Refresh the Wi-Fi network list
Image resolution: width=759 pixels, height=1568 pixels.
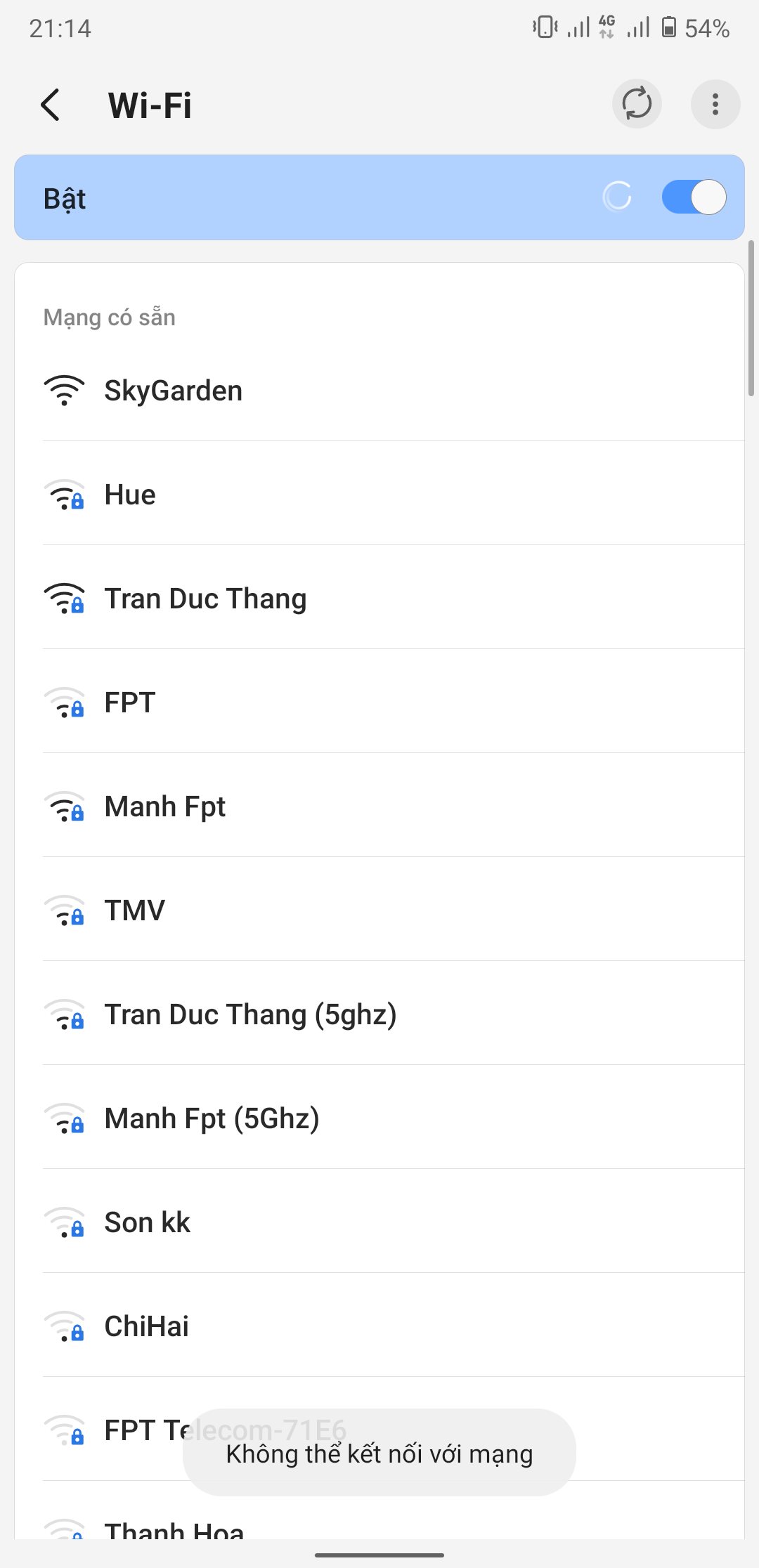637,105
